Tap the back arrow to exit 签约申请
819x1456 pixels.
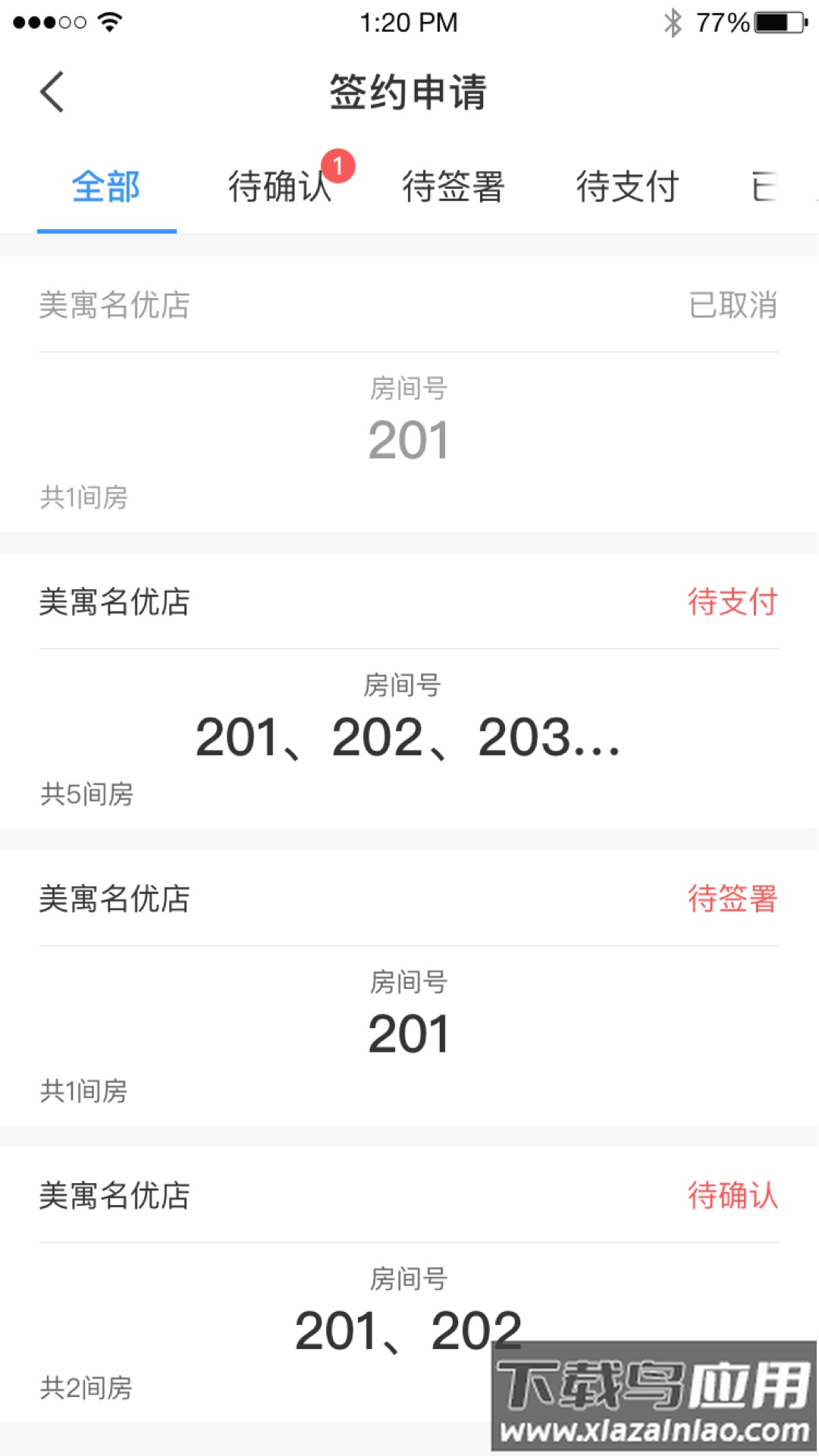coord(51,90)
